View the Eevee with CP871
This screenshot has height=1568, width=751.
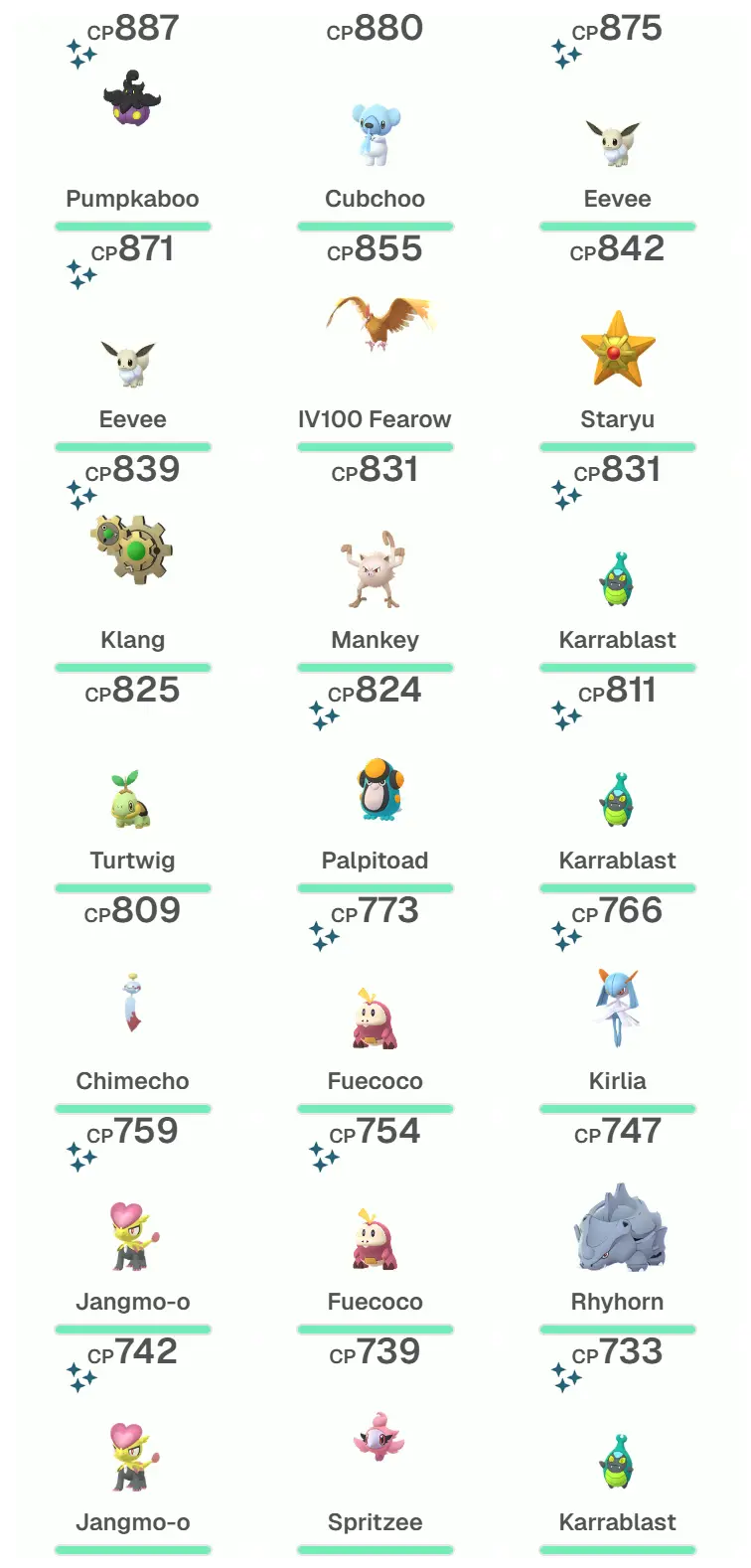(132, 363)
